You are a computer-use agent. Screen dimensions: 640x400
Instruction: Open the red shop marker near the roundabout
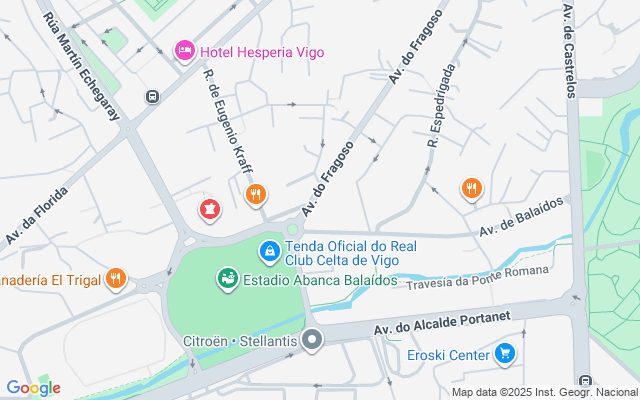[210, 208]
